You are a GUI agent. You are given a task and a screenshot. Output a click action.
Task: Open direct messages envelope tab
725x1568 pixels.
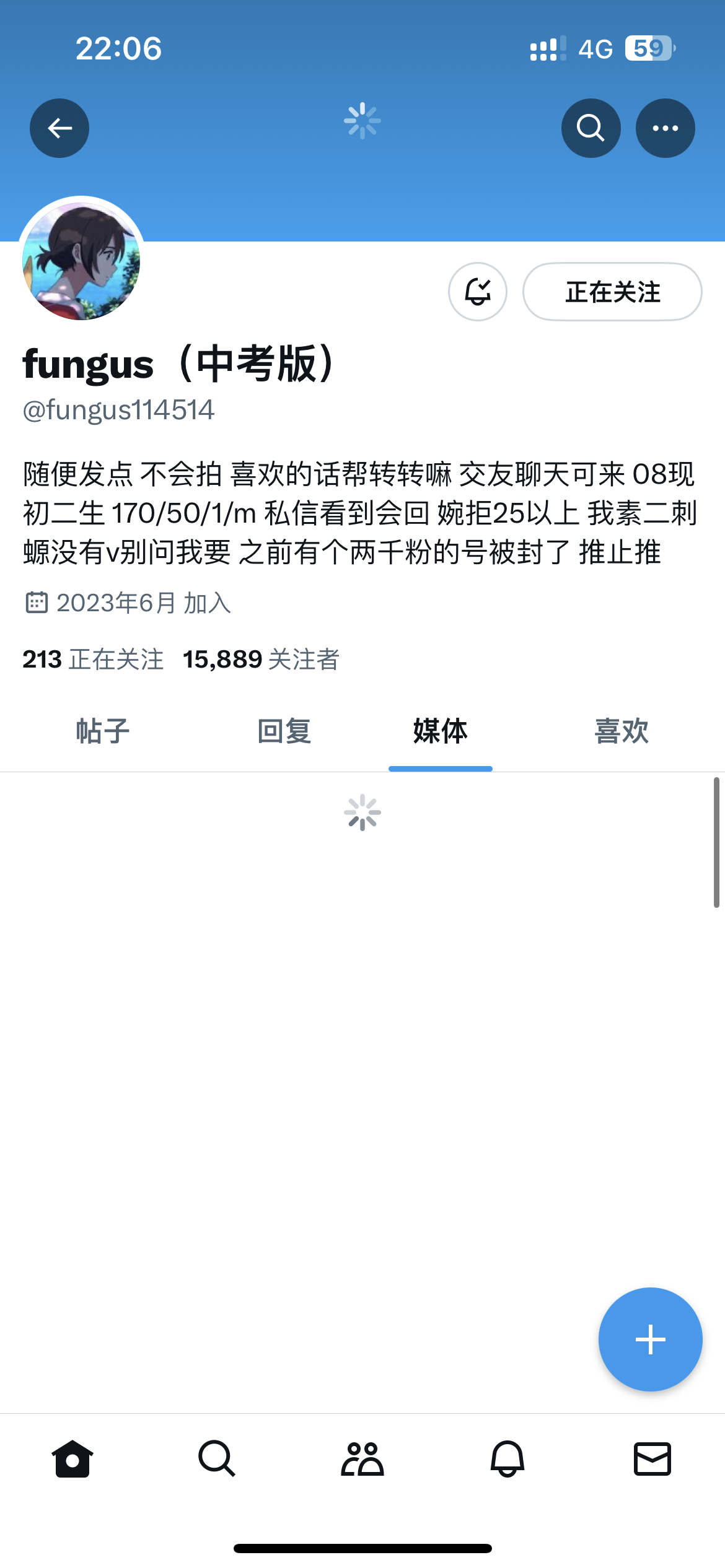(652, 1458)
